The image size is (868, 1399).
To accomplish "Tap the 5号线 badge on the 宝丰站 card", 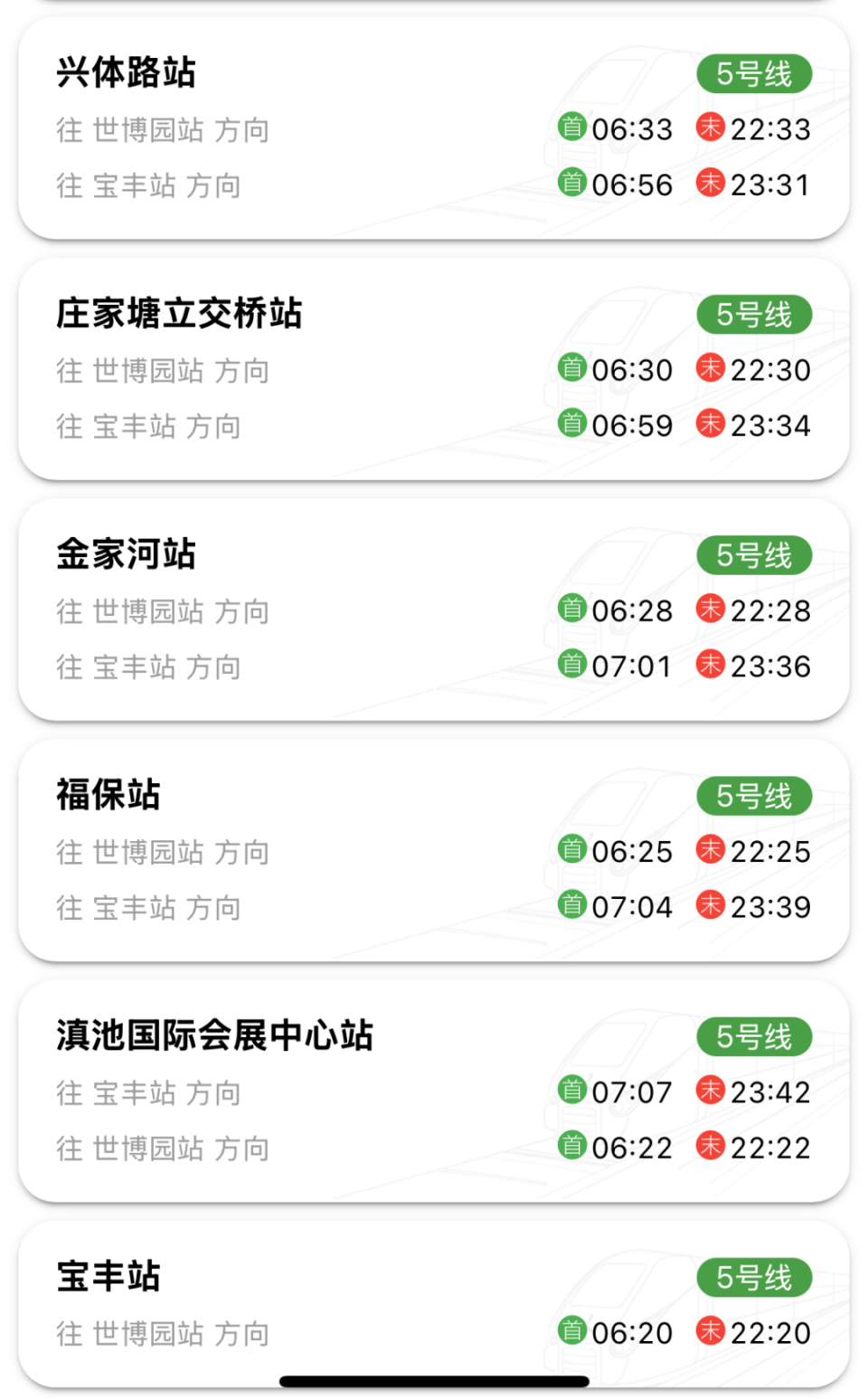I will (x=755, y=1278).
